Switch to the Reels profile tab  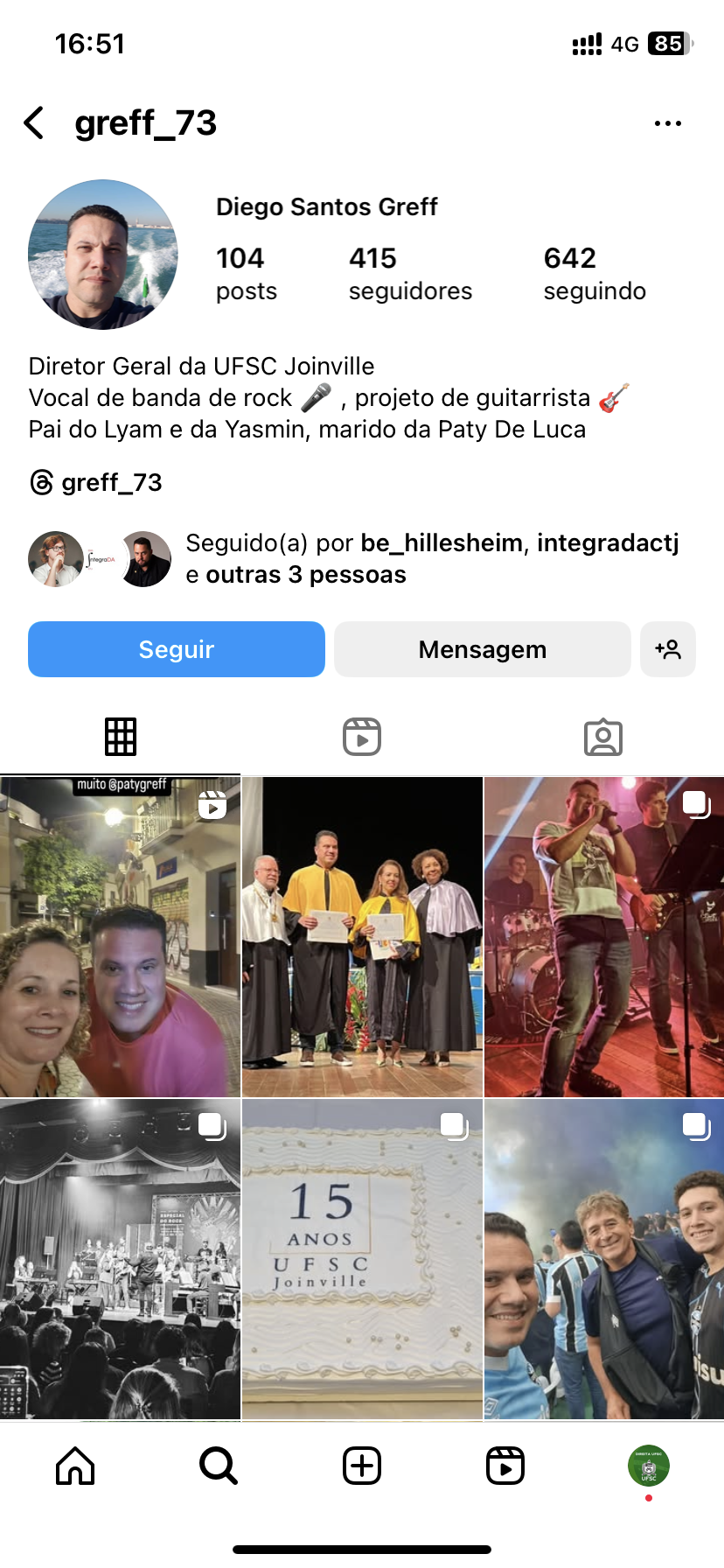tap(362, 737)
